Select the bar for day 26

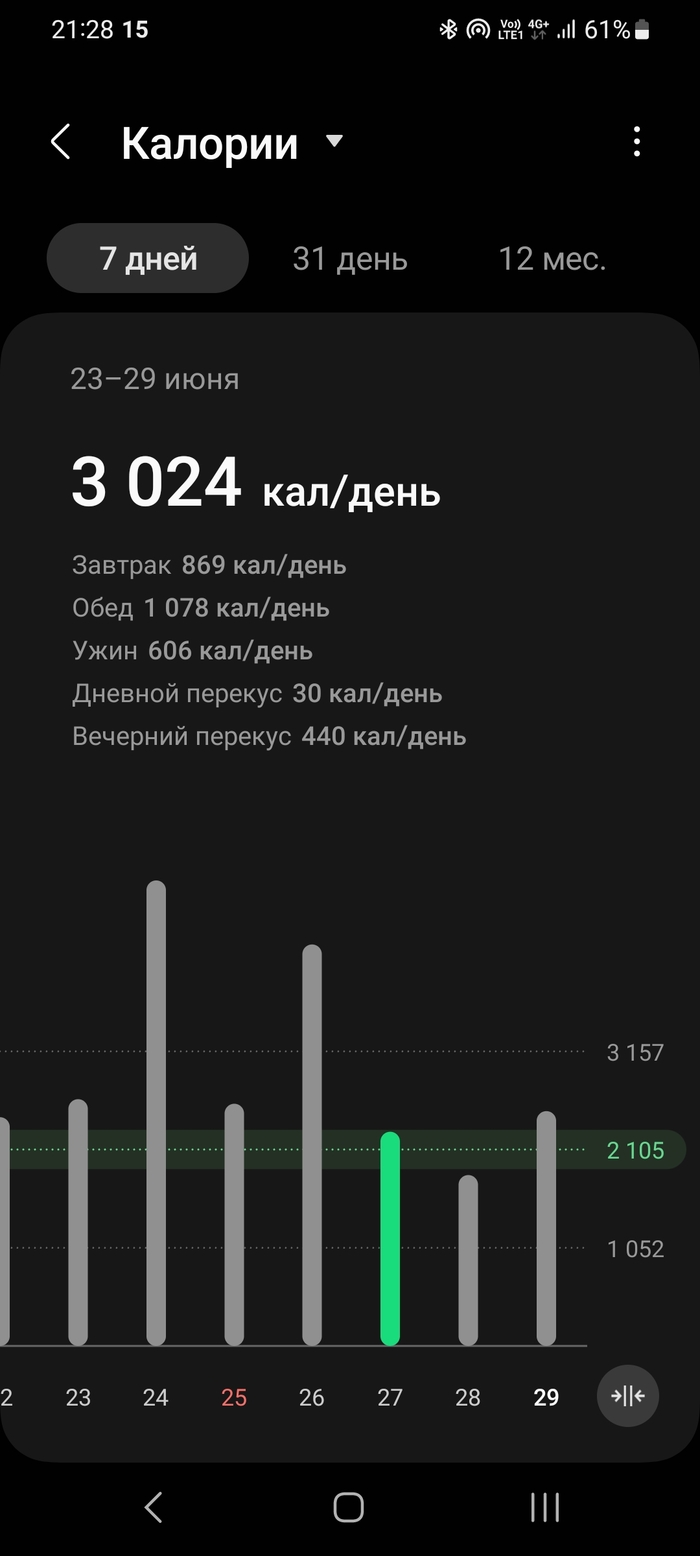tap(312, 1144)
